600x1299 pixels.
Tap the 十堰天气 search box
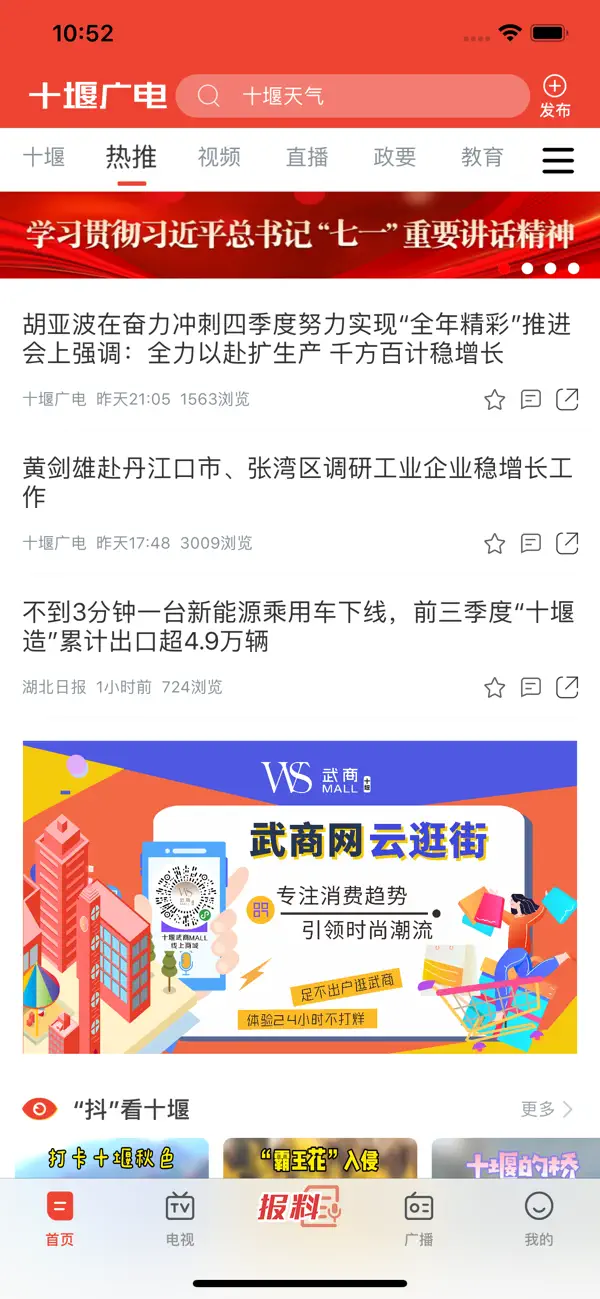click(350, 97)
